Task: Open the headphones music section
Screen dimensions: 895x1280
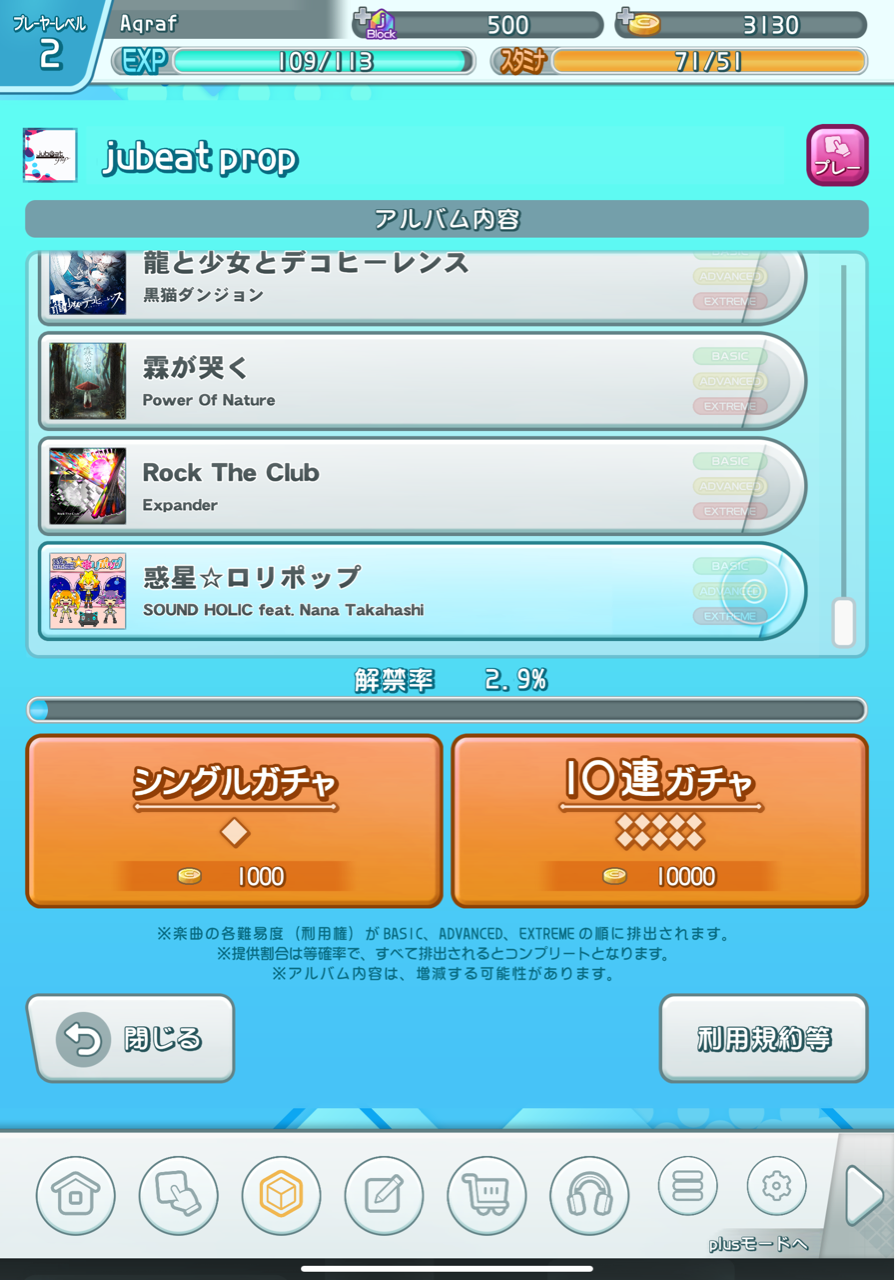Action: point(589,1194)
